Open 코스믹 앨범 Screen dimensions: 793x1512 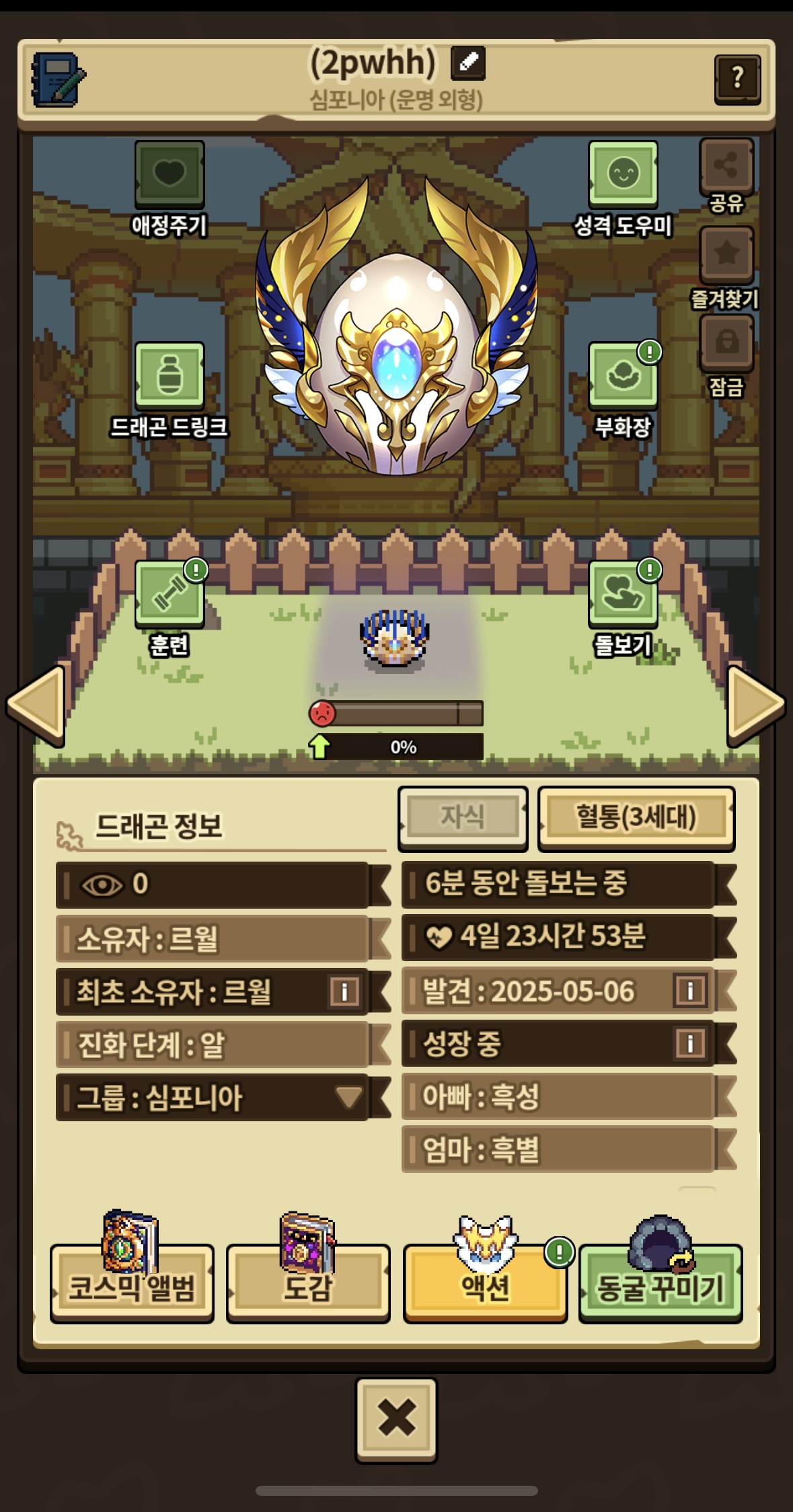[x=132, y=1285]
